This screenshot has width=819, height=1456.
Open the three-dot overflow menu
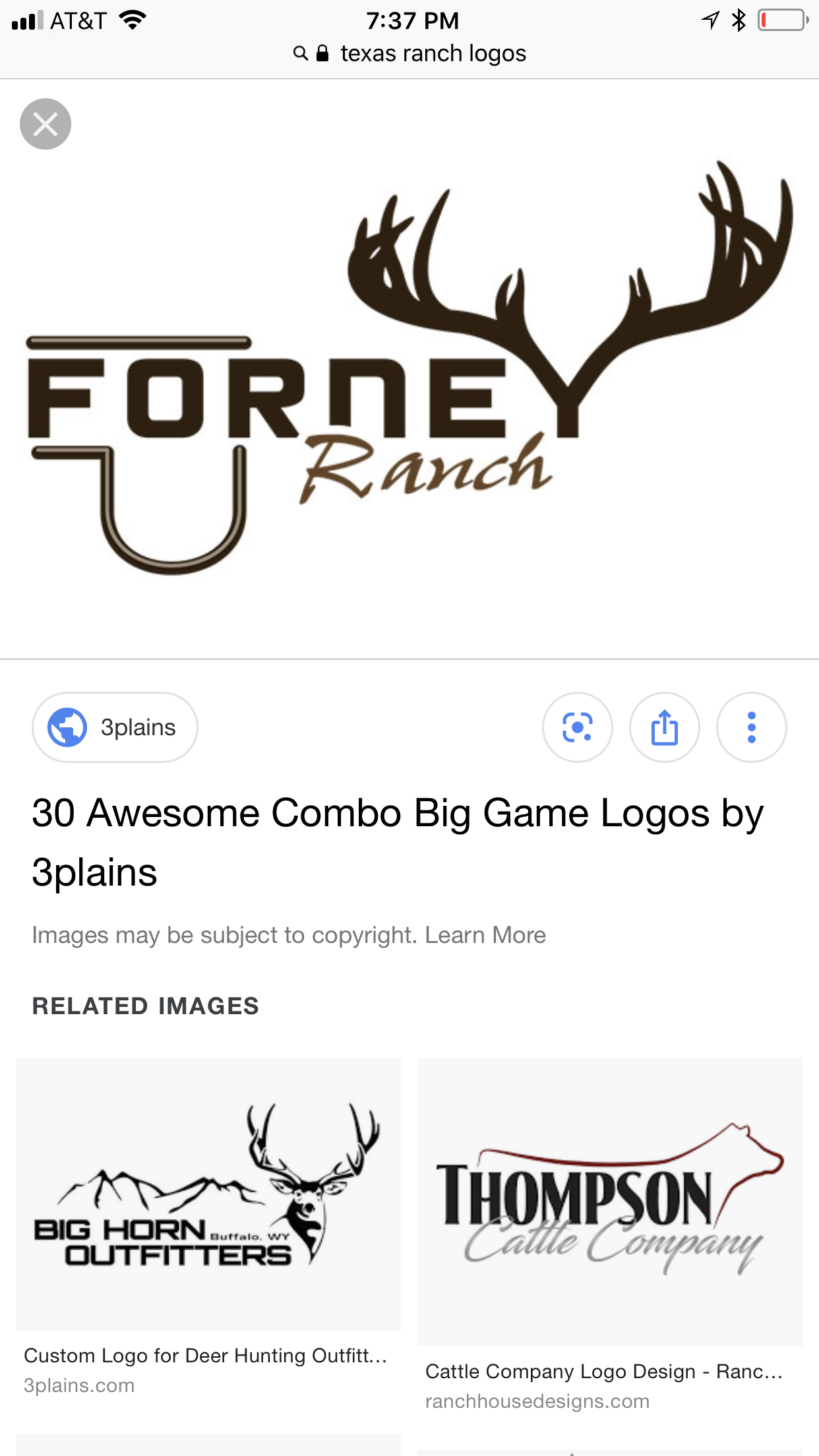[x=751, y=727]
